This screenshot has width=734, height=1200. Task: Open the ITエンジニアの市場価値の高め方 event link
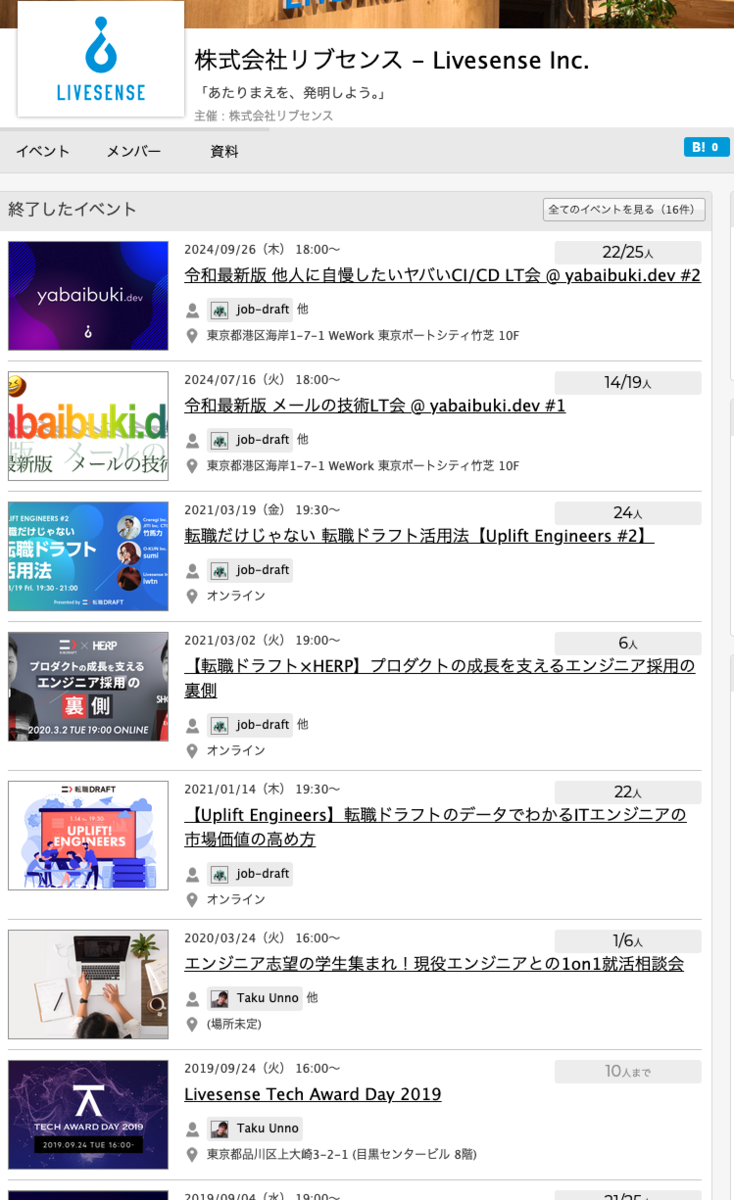point(436,827)
